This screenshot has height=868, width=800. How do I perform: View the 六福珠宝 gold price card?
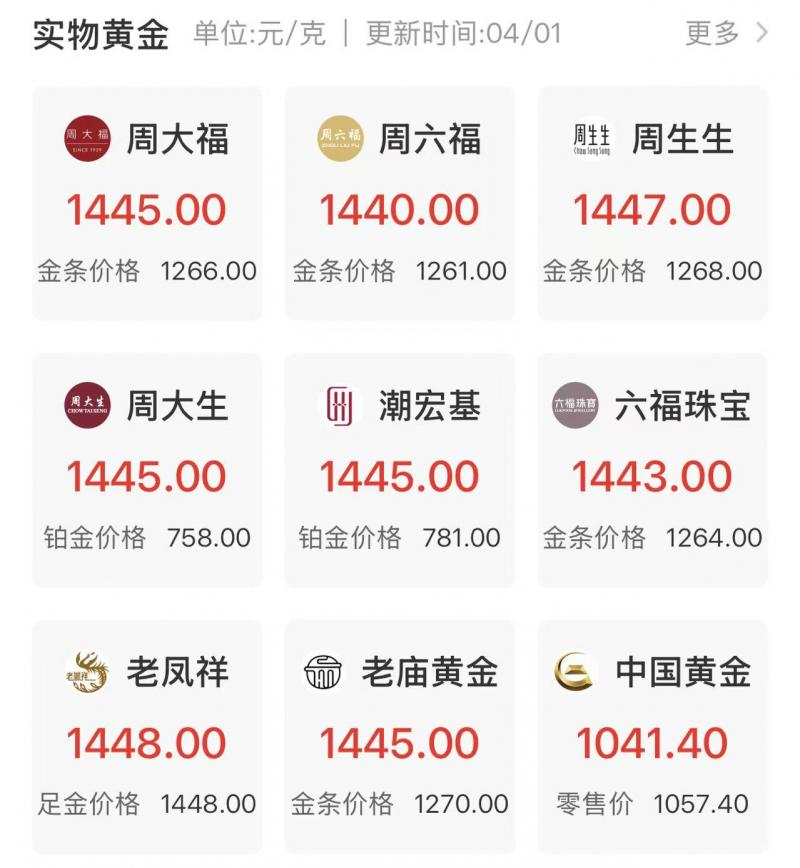click(652, 470)
